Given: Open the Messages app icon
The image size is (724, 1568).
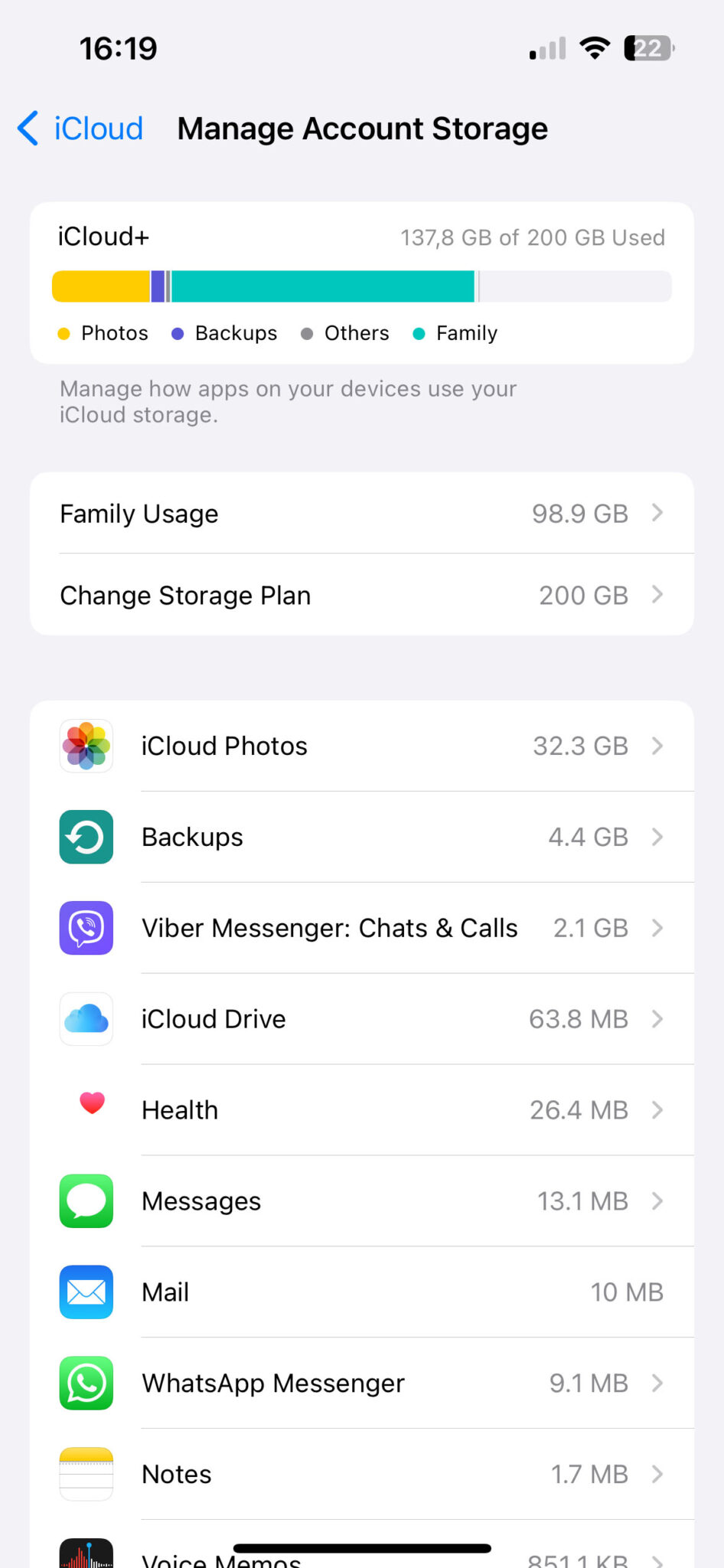Looking at the screenshot, I should tap(86, 1201).
